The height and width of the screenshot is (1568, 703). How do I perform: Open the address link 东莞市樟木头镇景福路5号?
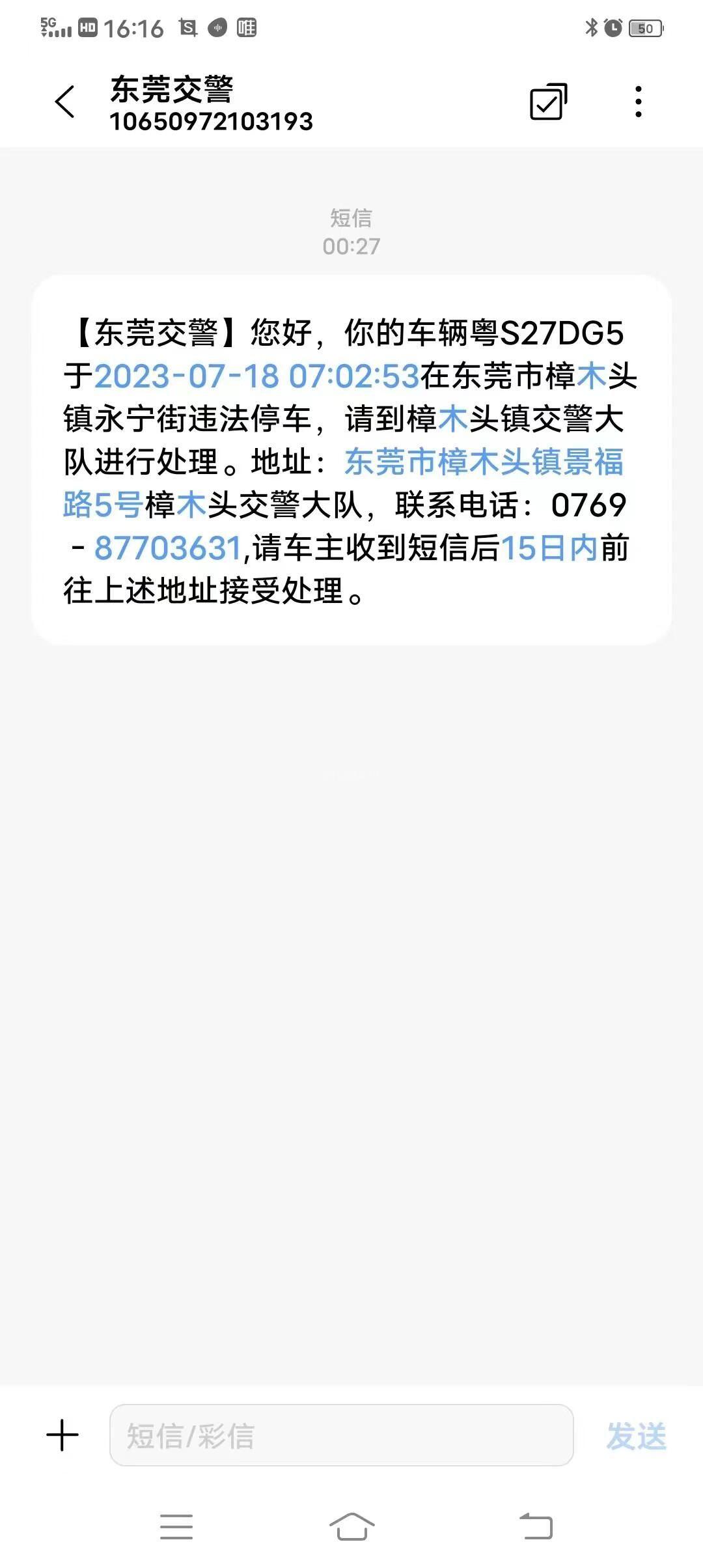(343, 483)
